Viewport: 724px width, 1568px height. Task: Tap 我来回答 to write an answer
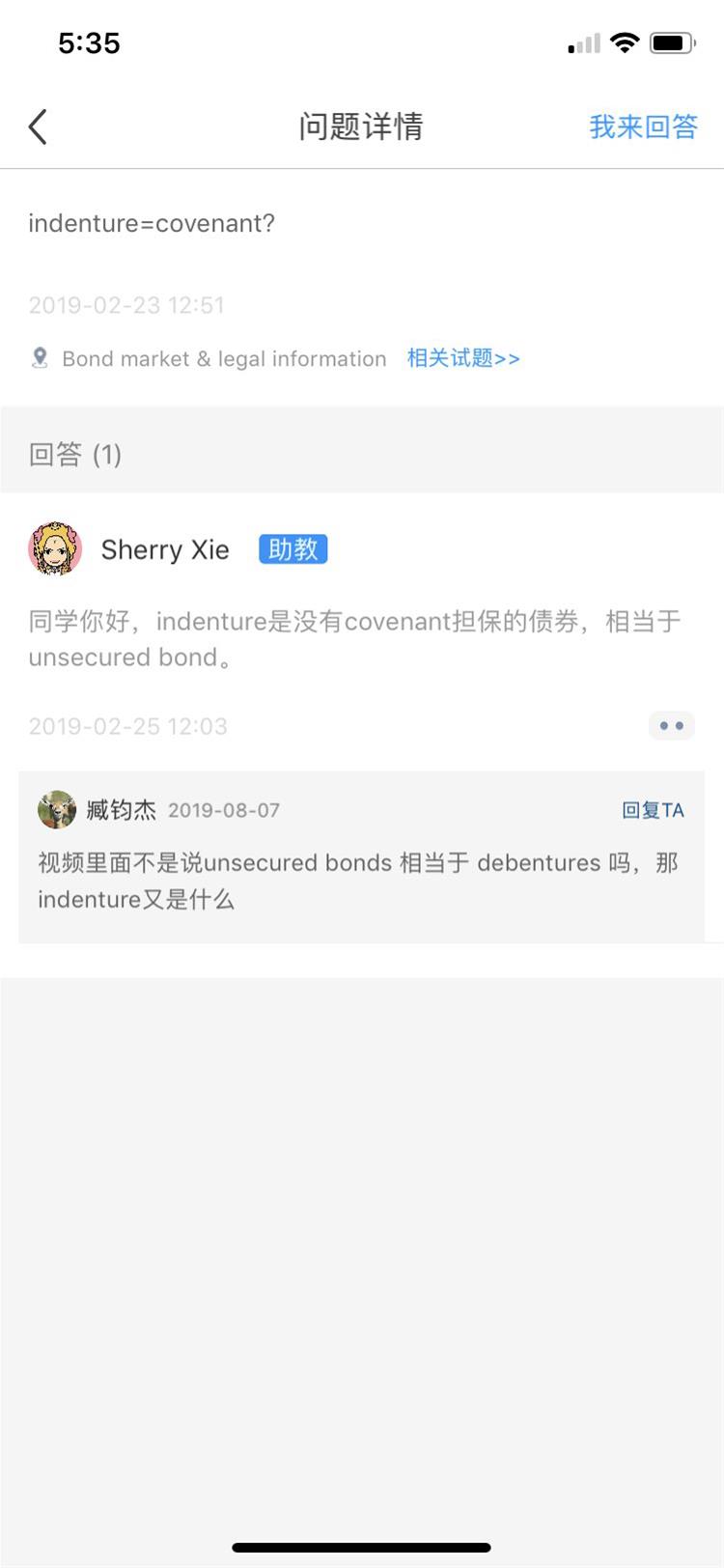coord(643,126)
